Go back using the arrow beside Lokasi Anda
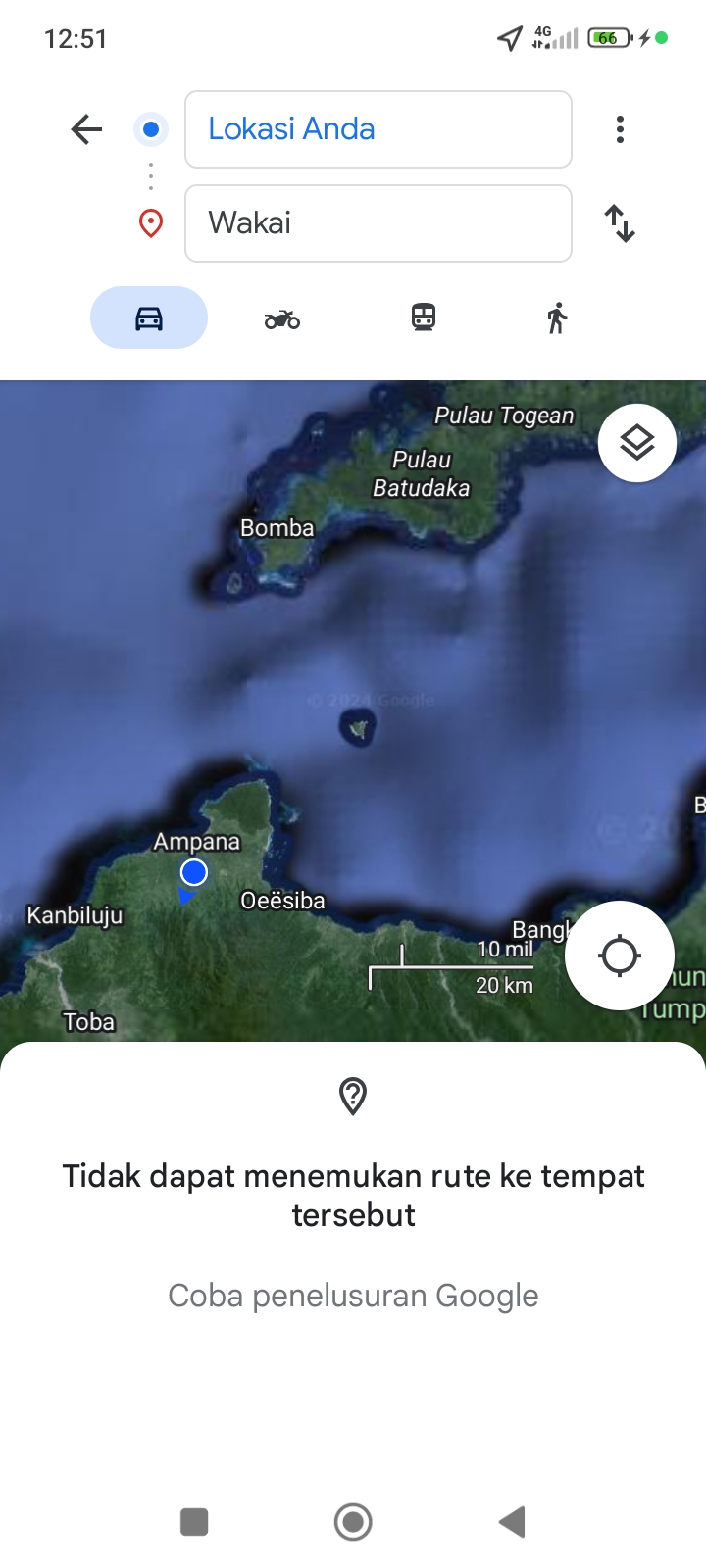 pos(86,129)
